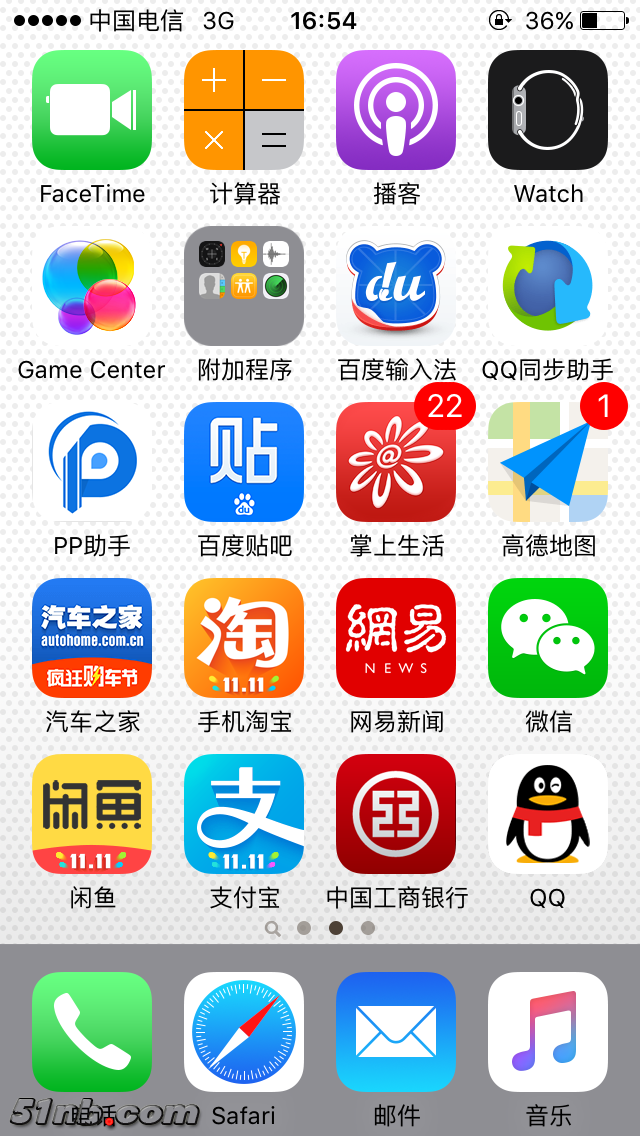Open the 播客 podcasts app

396,110
